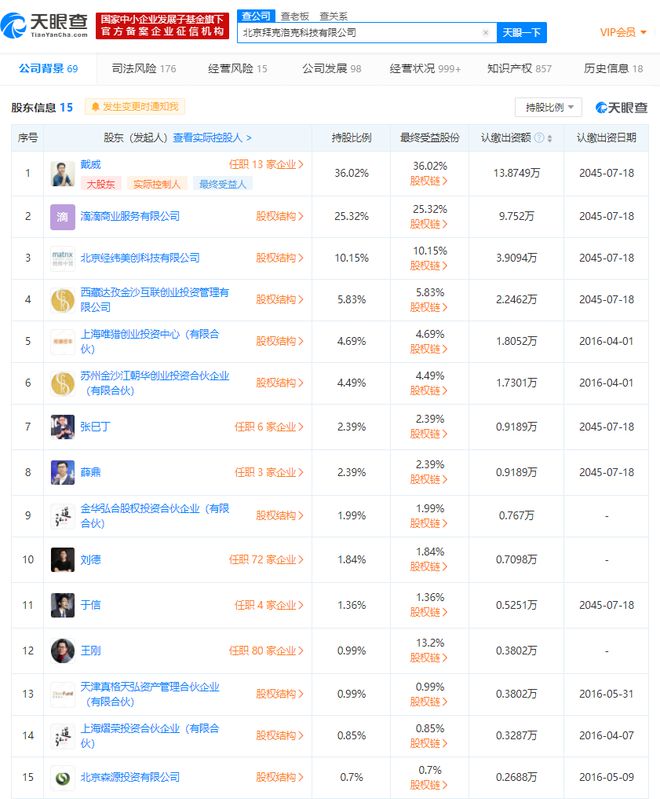Image resolution: width=660 pixels, height=799 pixels.
Task: Select the 历史信息 tab
Action: pyautogui.click(x=613, y=69)
